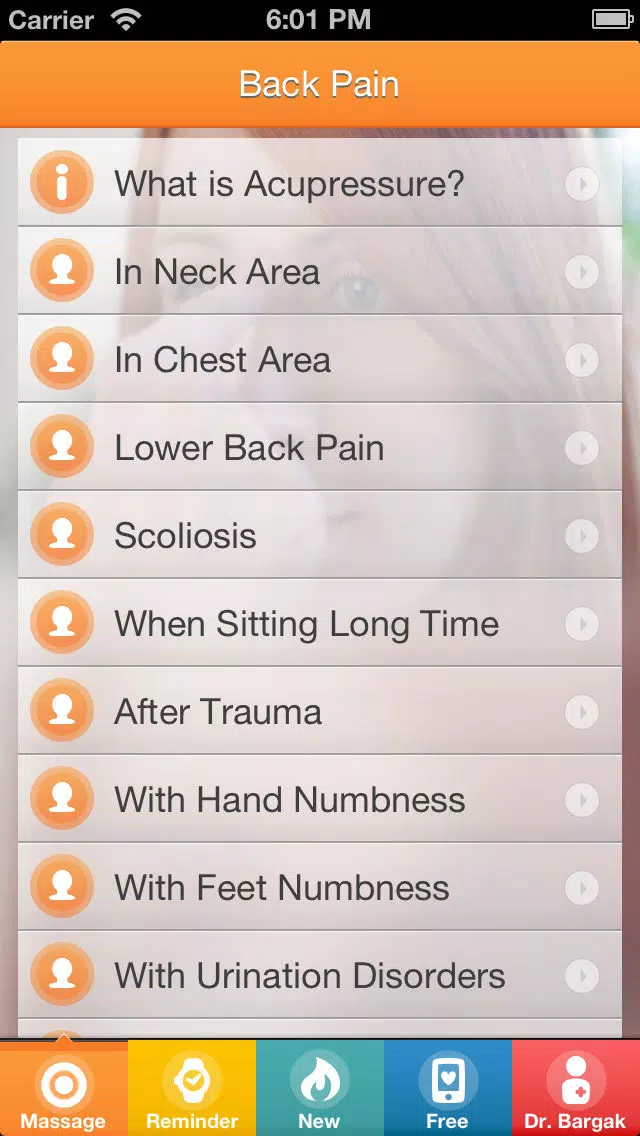
Task: Open What is Acupressure? info
Action: 319,184
